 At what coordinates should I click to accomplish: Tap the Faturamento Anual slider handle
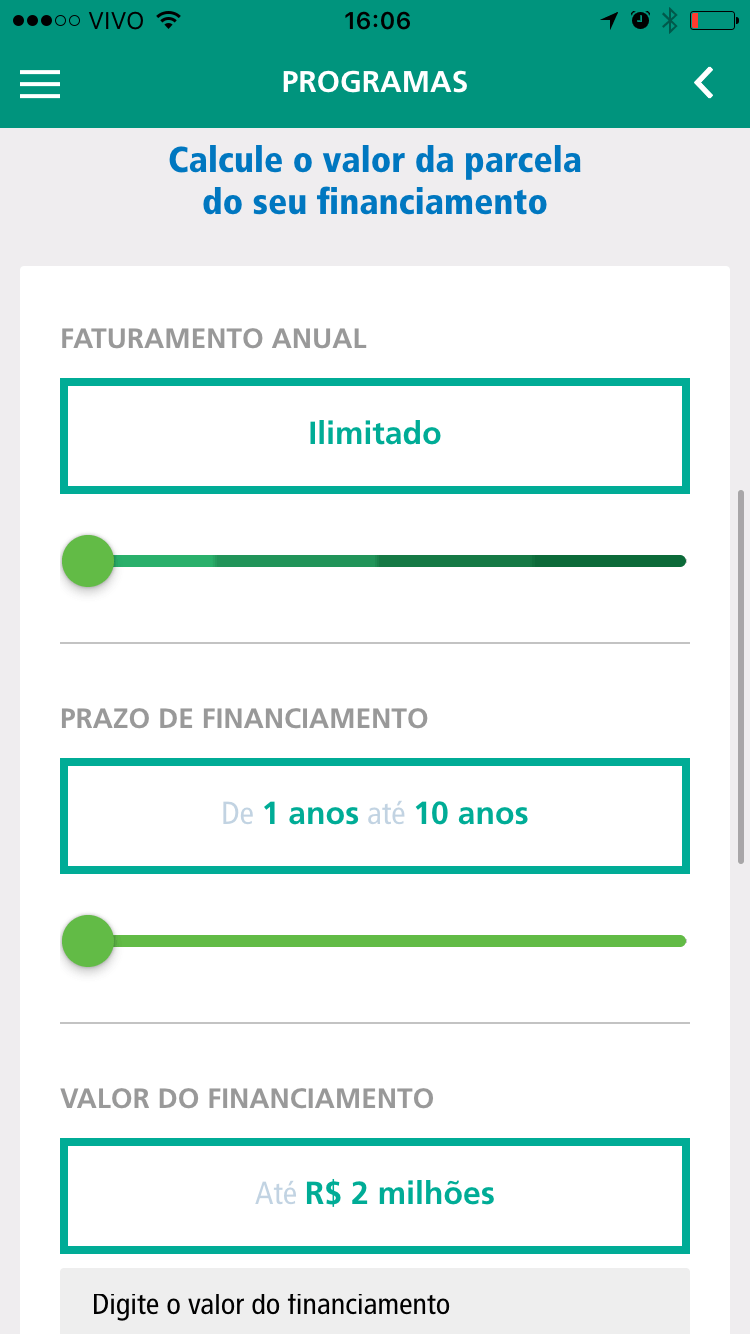tap(88, 561)
